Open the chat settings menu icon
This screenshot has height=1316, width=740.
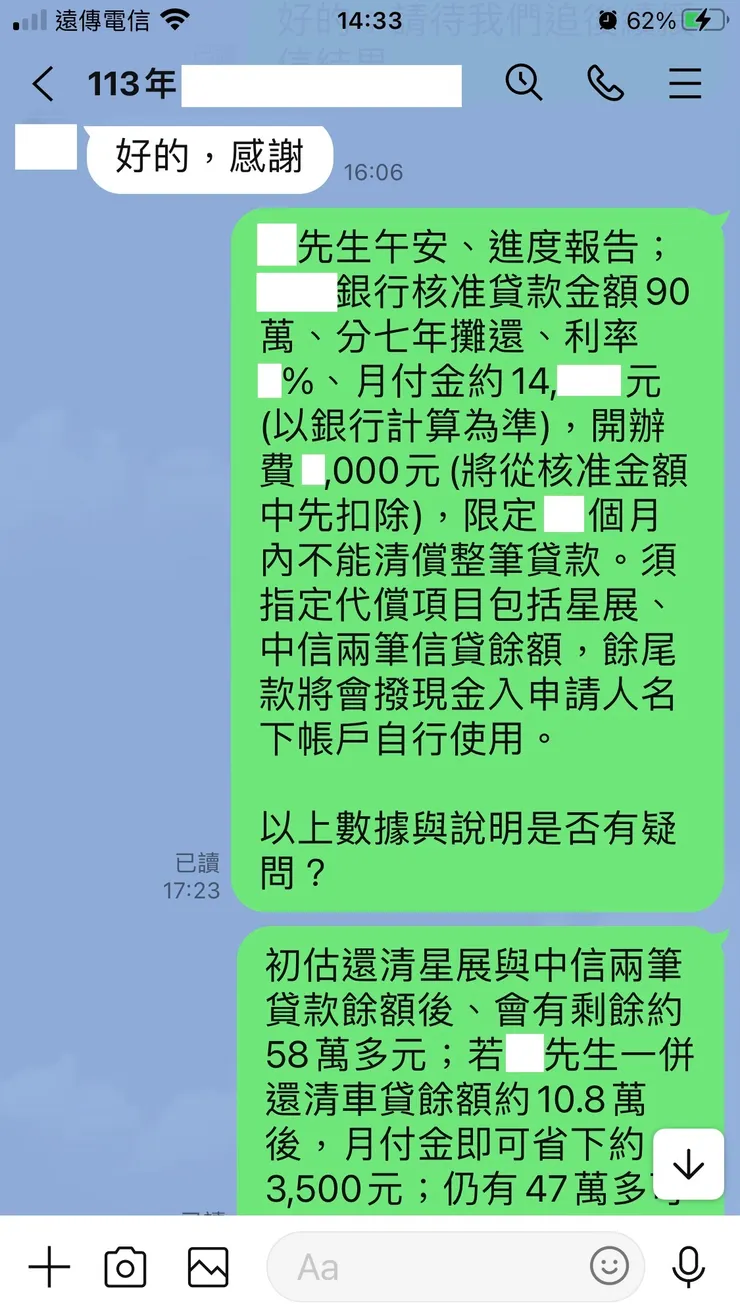pyautogui.click(x=685, y=85)
